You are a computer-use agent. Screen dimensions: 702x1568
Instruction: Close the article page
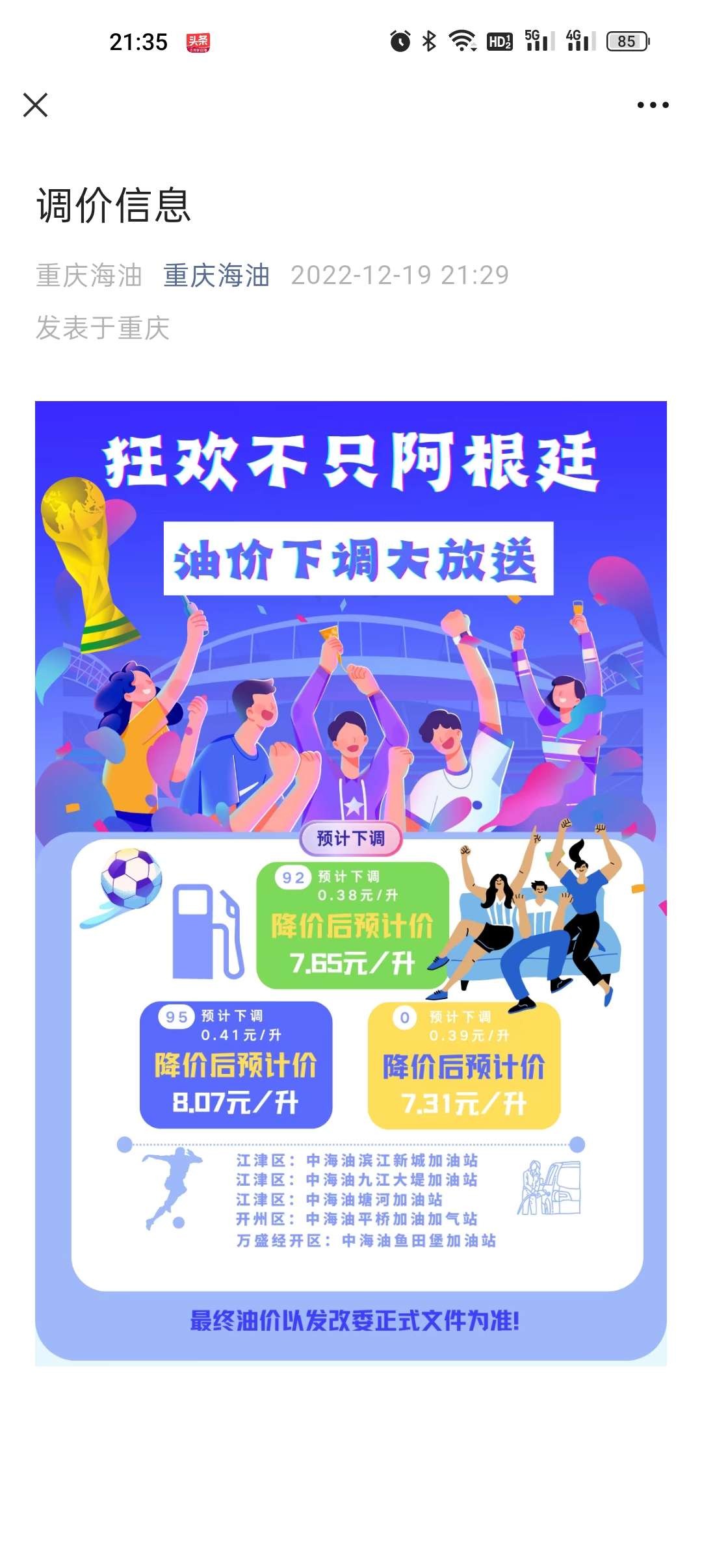click(x=35, y=105)
